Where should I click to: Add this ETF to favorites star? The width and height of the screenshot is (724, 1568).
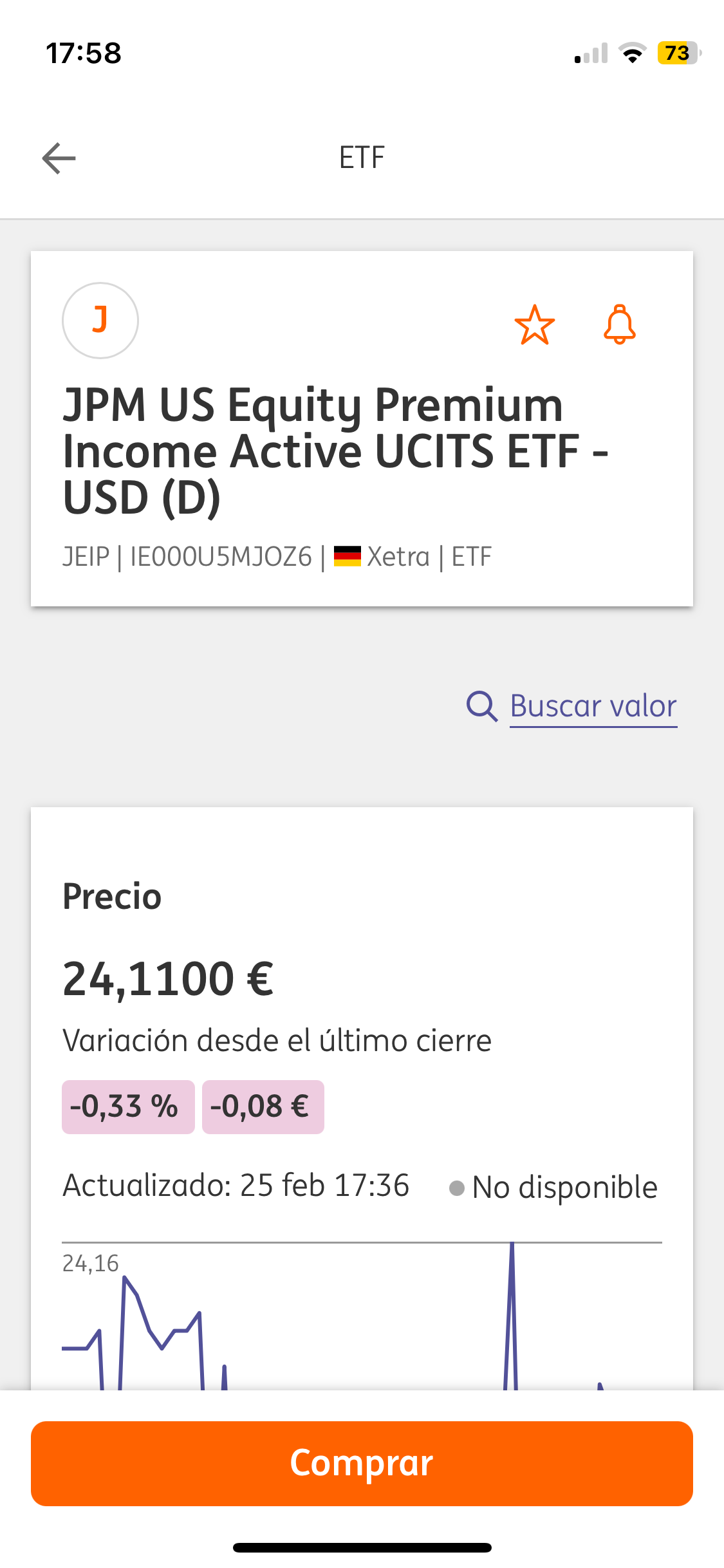(x=534, y=325)
